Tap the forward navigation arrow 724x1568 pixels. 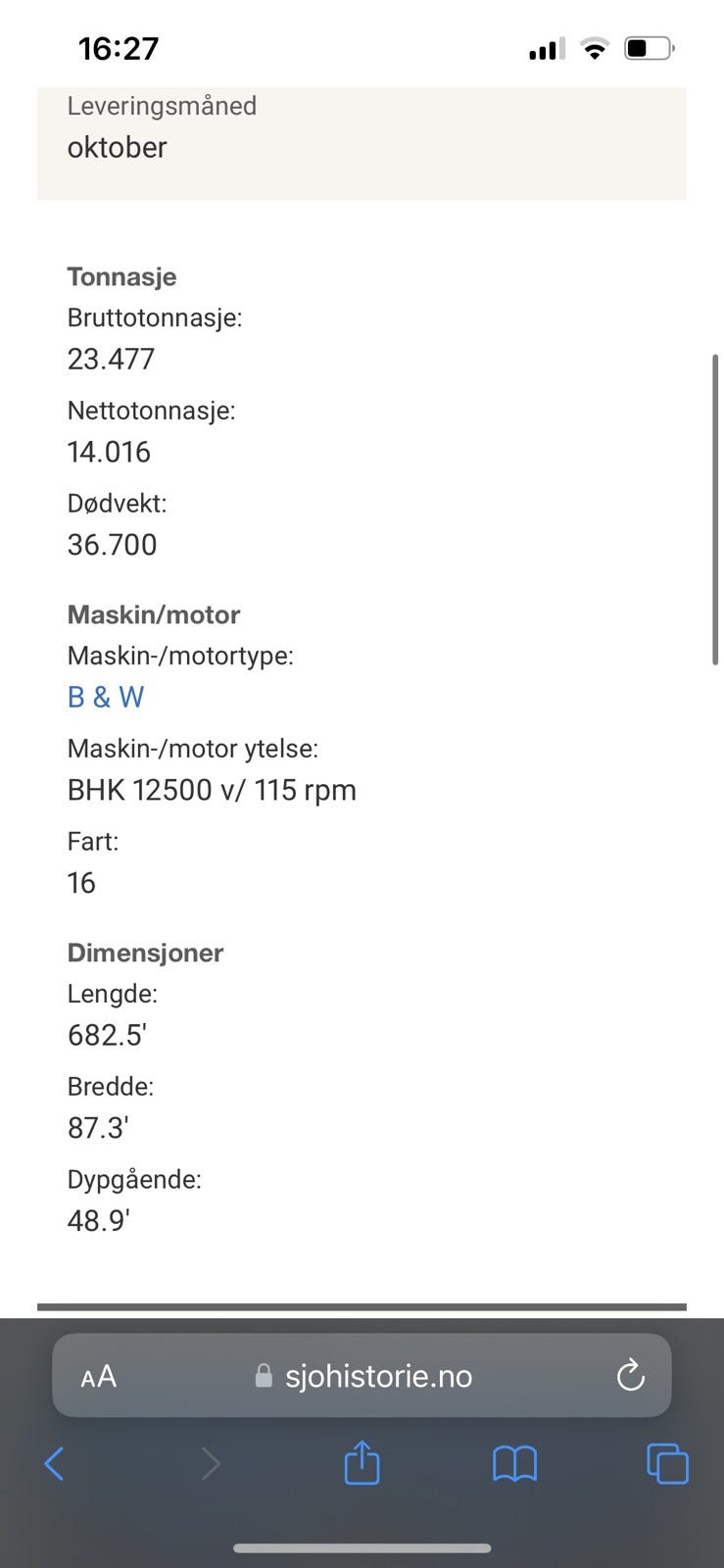(212, 1463)
